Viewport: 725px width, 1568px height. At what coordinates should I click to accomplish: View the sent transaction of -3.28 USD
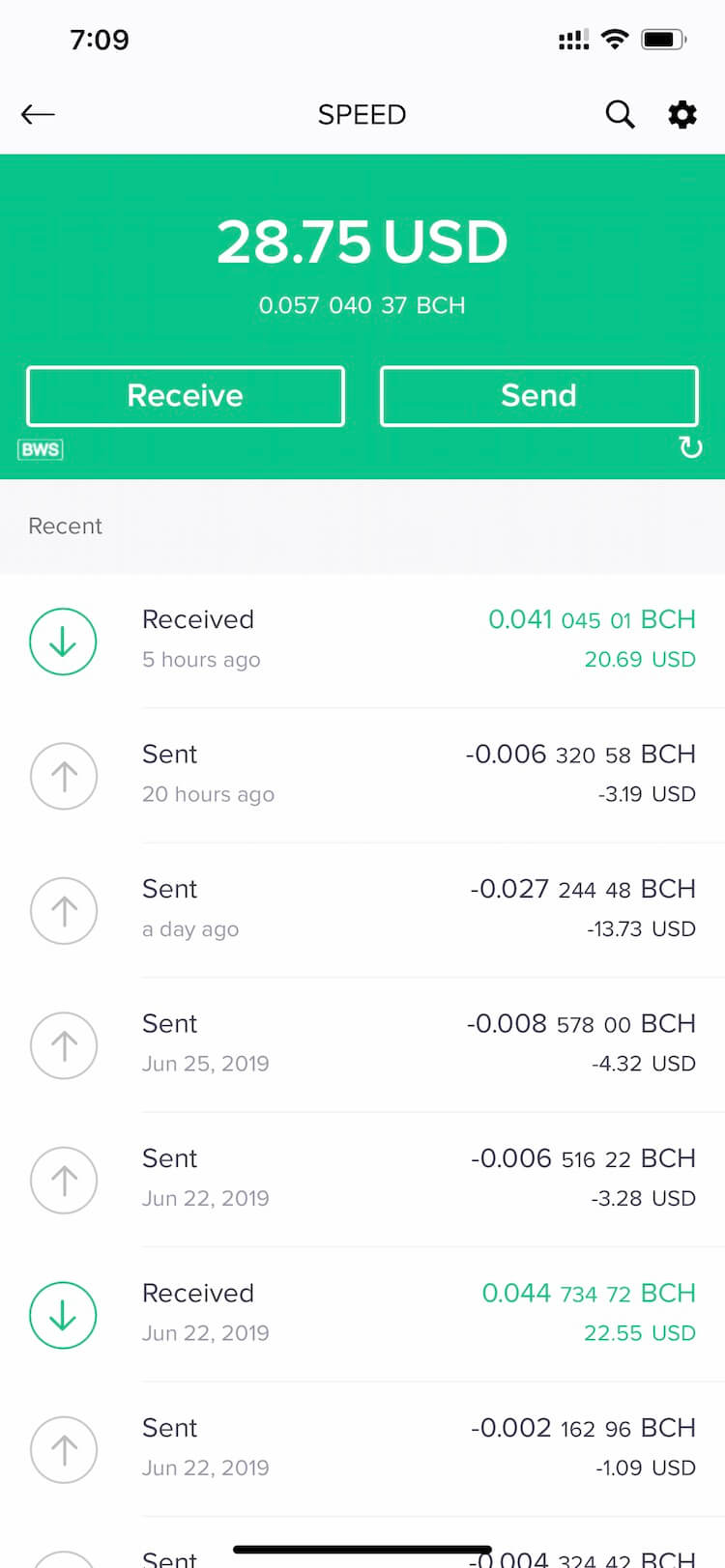click(362, 1180)
